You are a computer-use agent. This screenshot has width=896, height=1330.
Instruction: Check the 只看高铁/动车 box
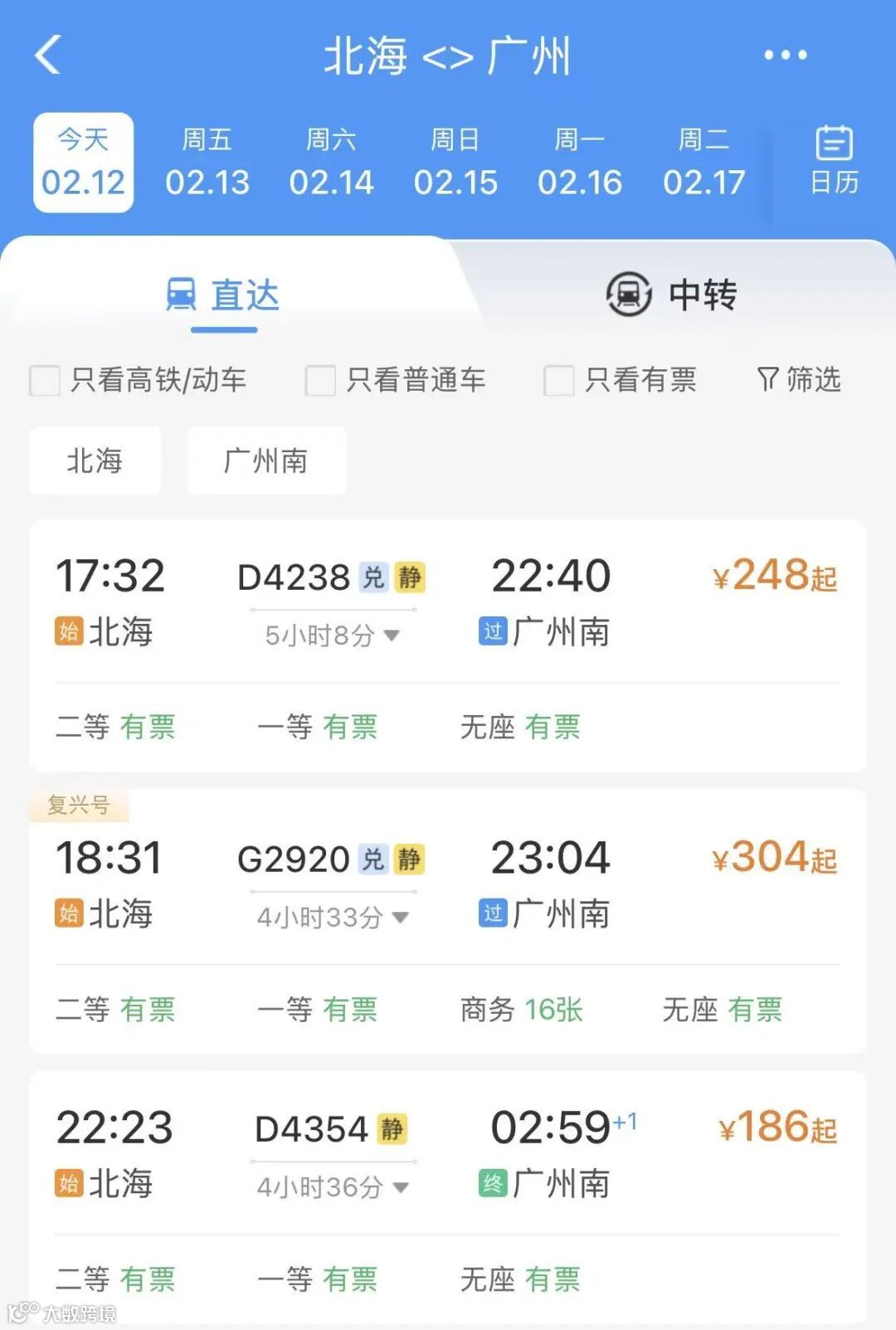tap(45, 381)
